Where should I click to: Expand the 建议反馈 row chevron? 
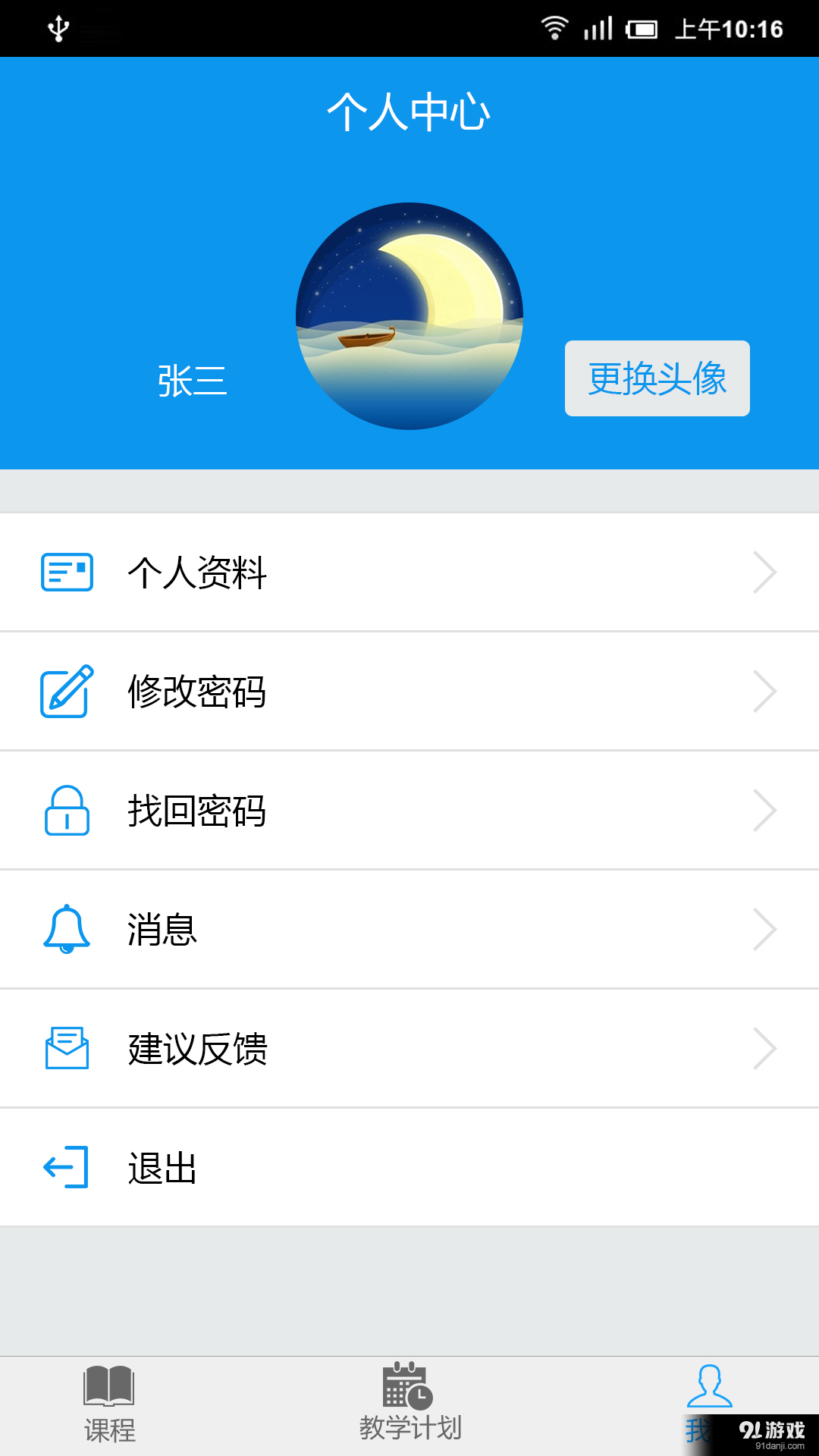pyautogui.click(x=766, y=1048)
